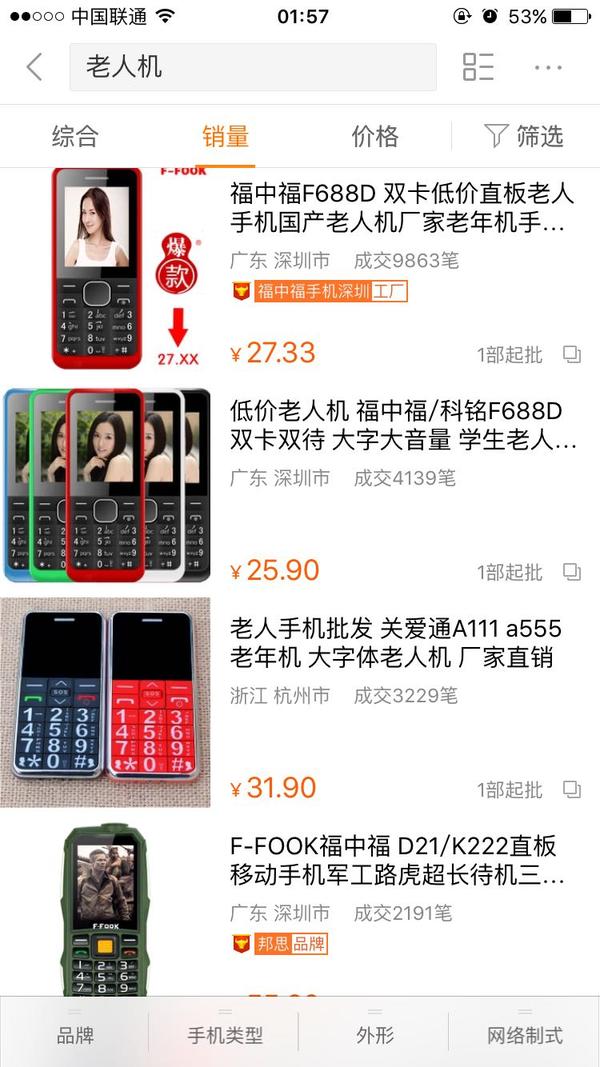
Task: Expand the 网络制式 filter
Action: (524, 1035)
